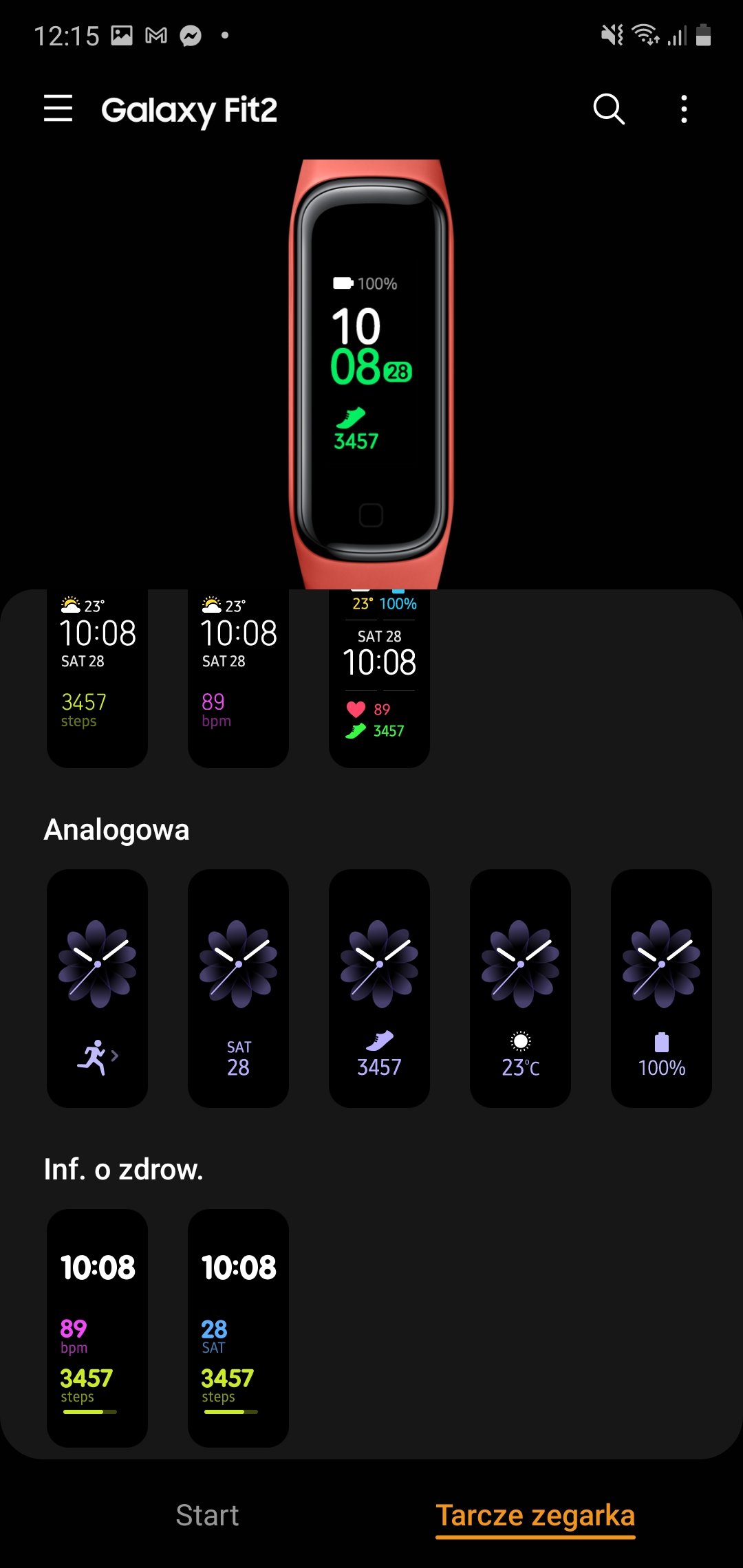Image resolution: width=743 pixels, height=1568 pixels.
Task: Open the search icon
Action: tap(609, 109)
